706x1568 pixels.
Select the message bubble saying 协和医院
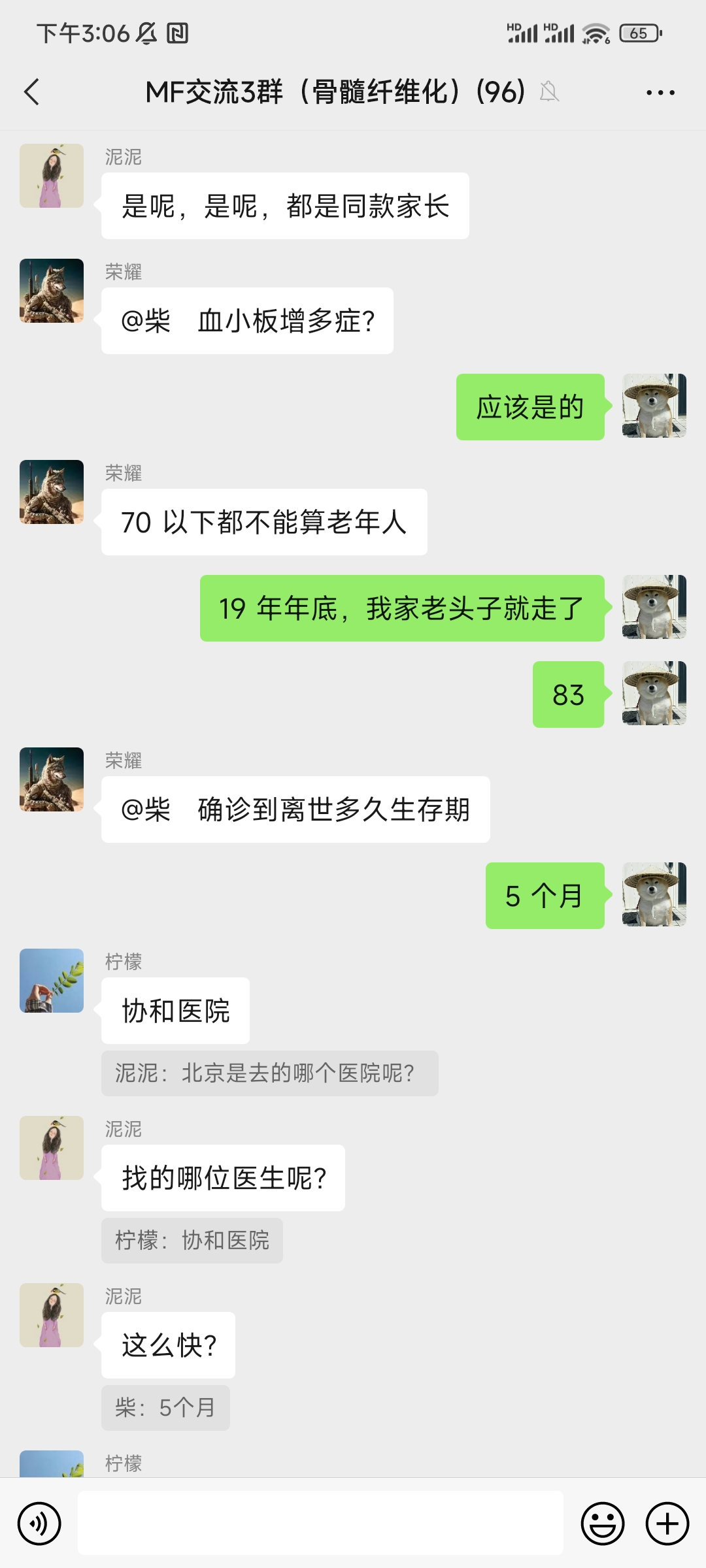[x=175, y=1010]
